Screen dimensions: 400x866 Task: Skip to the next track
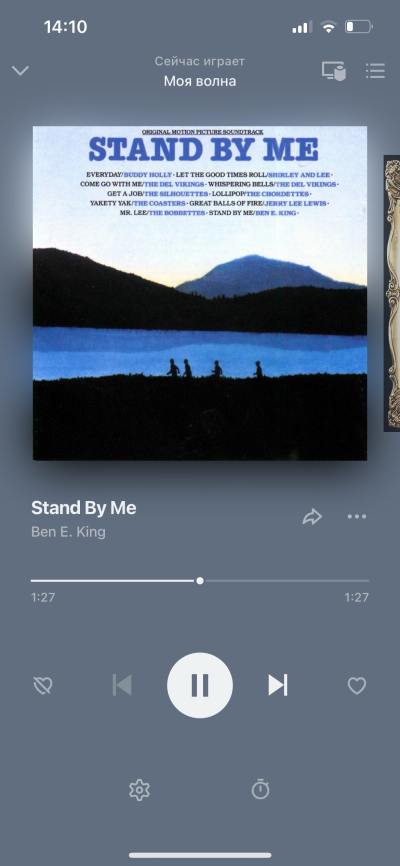(x=278, y=685)
